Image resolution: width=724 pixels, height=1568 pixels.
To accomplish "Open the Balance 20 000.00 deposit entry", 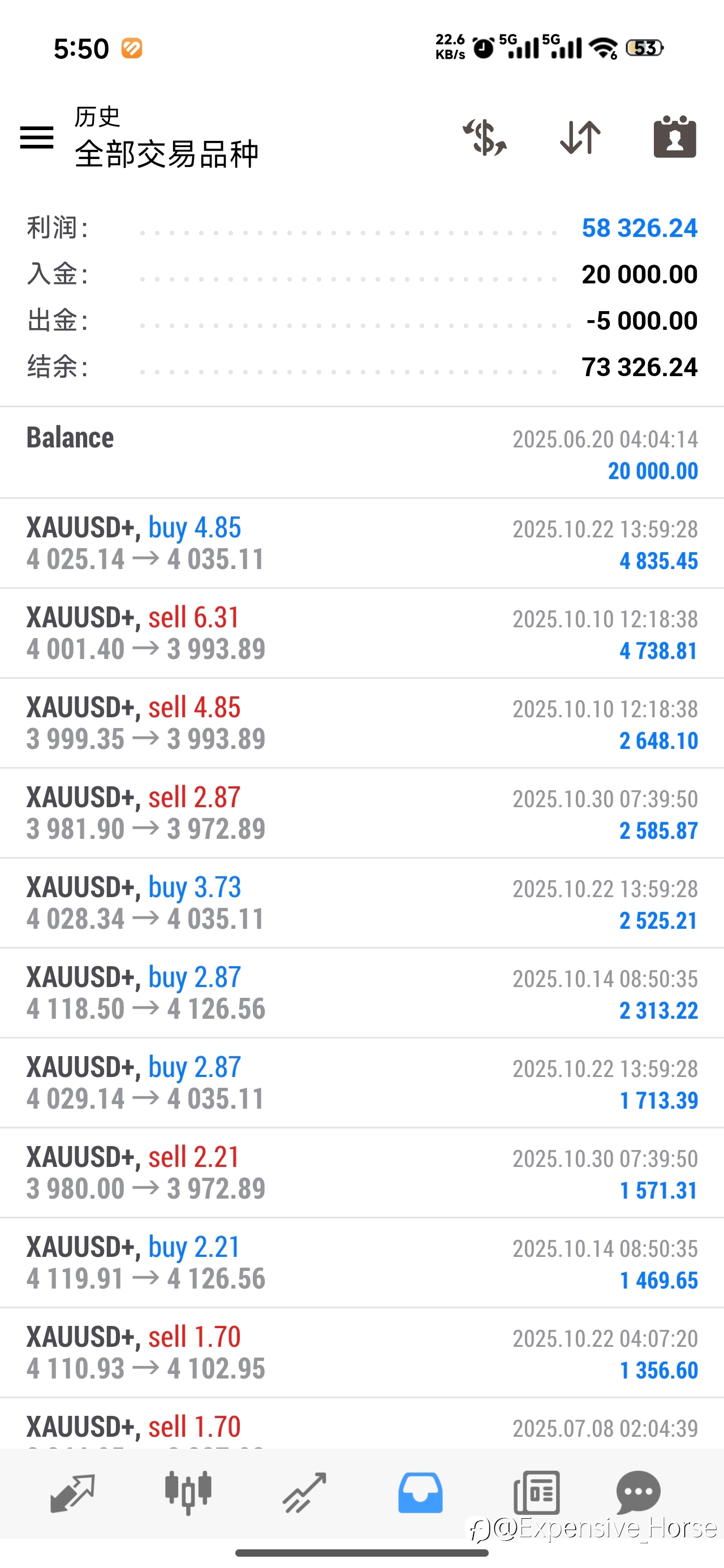I will click(361, 453).
